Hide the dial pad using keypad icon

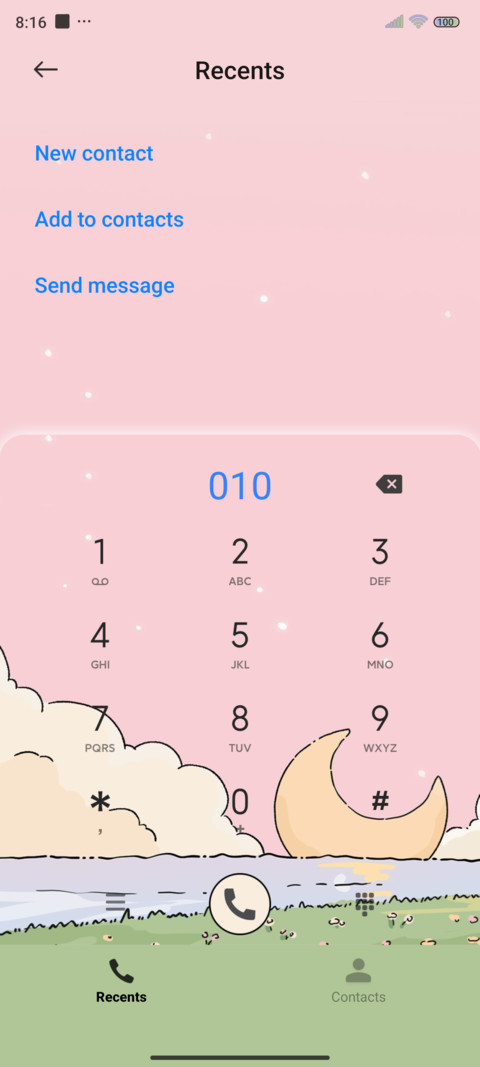pos(365,904)
